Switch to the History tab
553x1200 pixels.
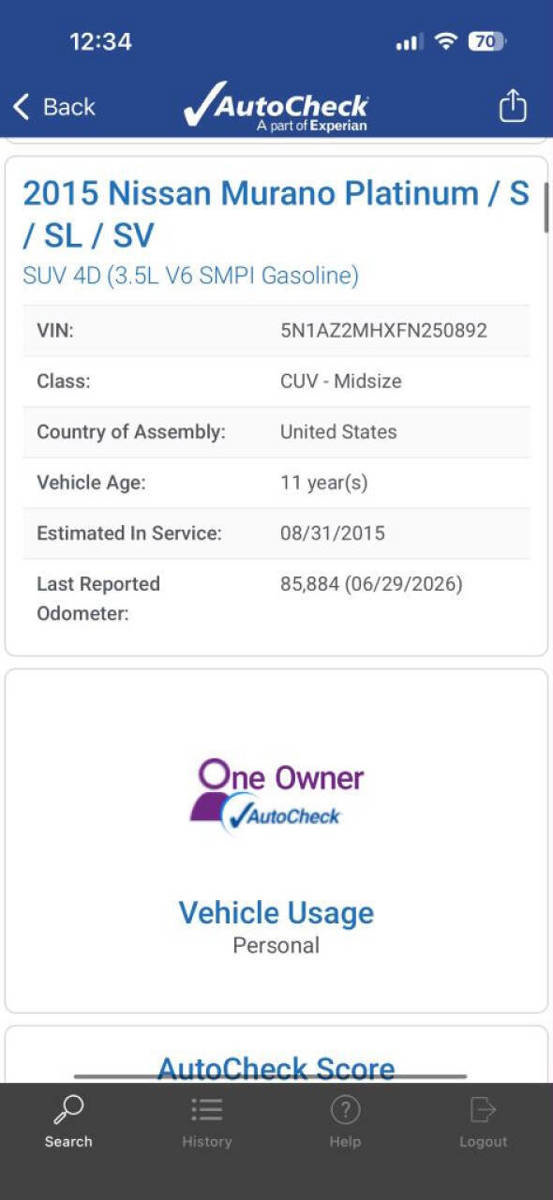[x=207, y=1122]
